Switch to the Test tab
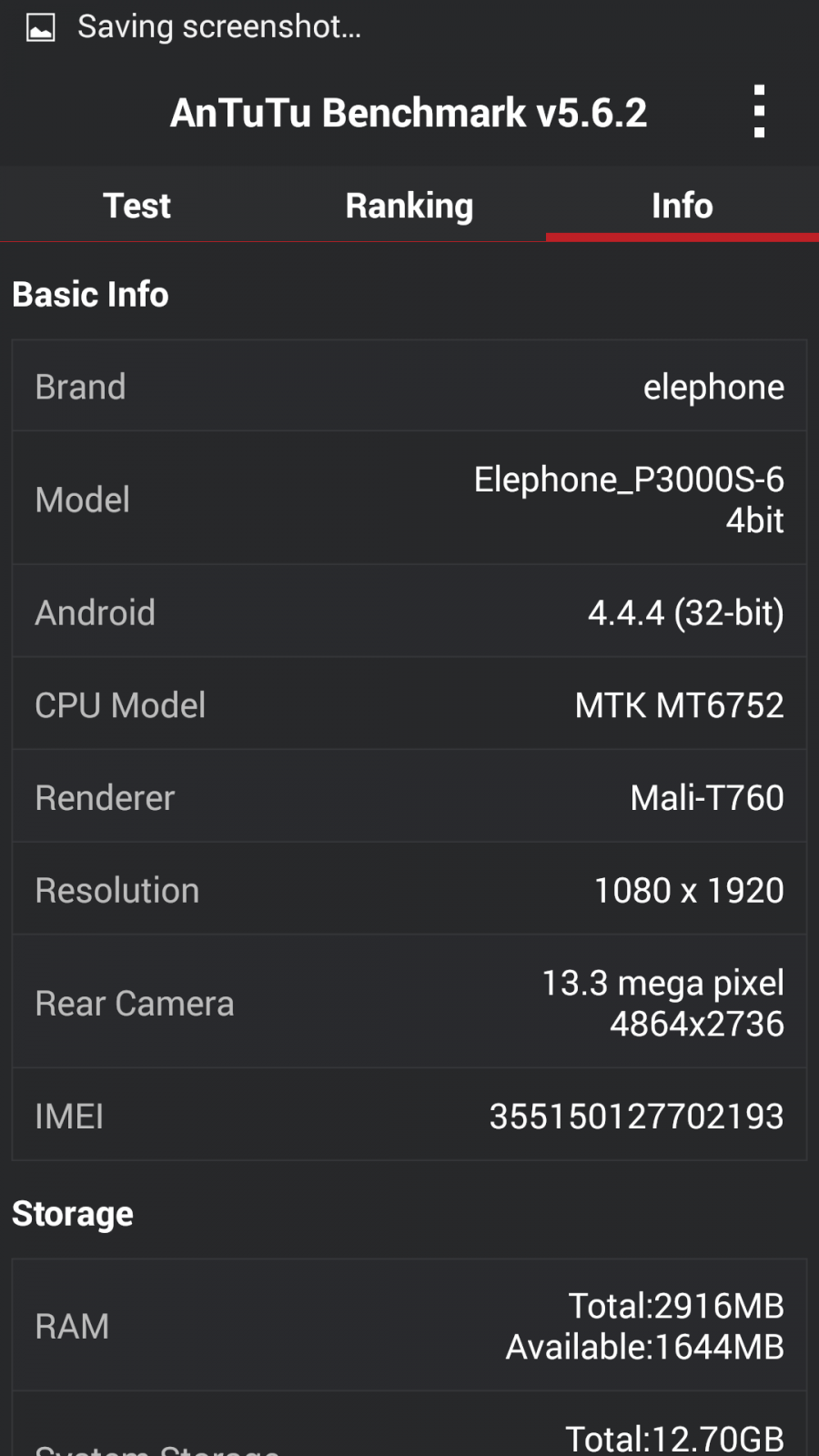 tap(136, 205)
